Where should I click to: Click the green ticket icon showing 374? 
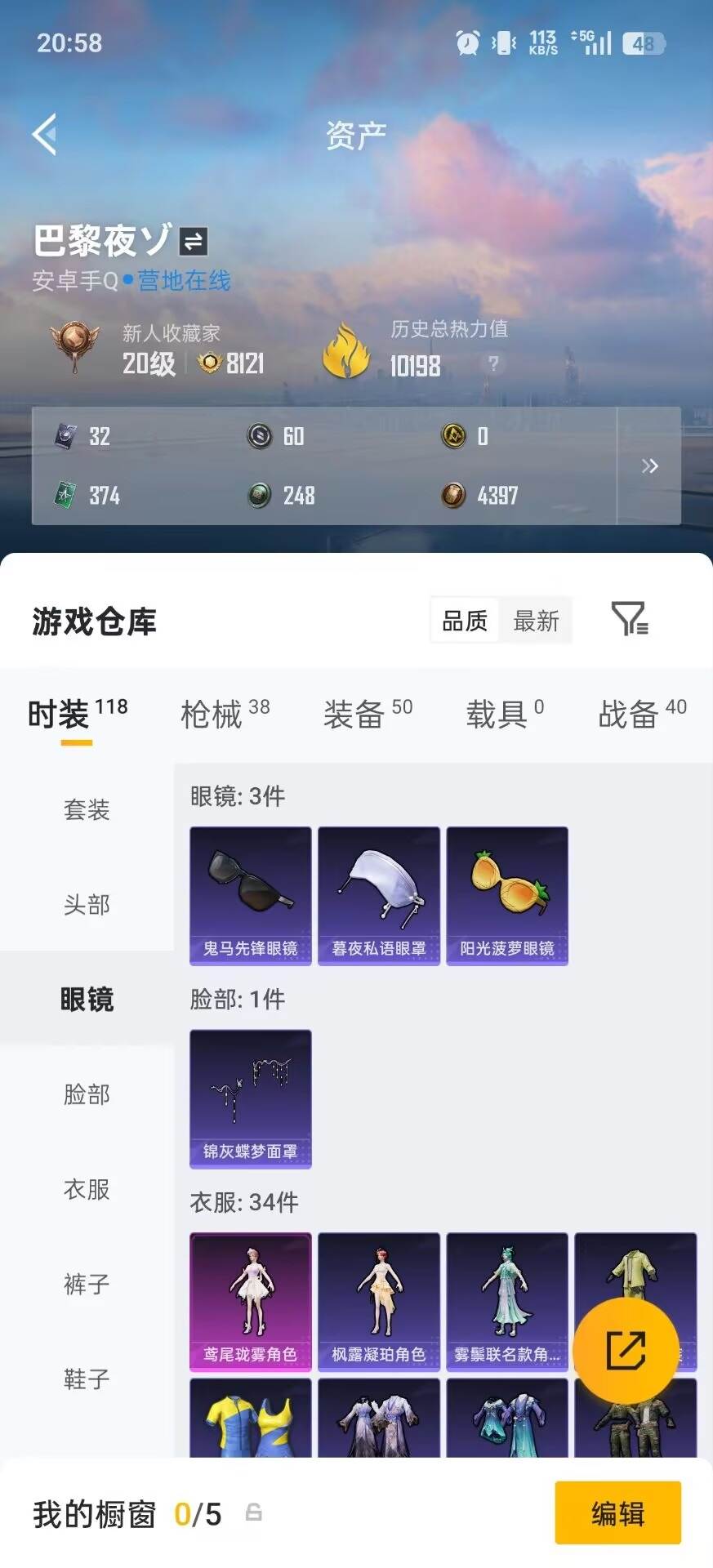[x=65, y=495]
